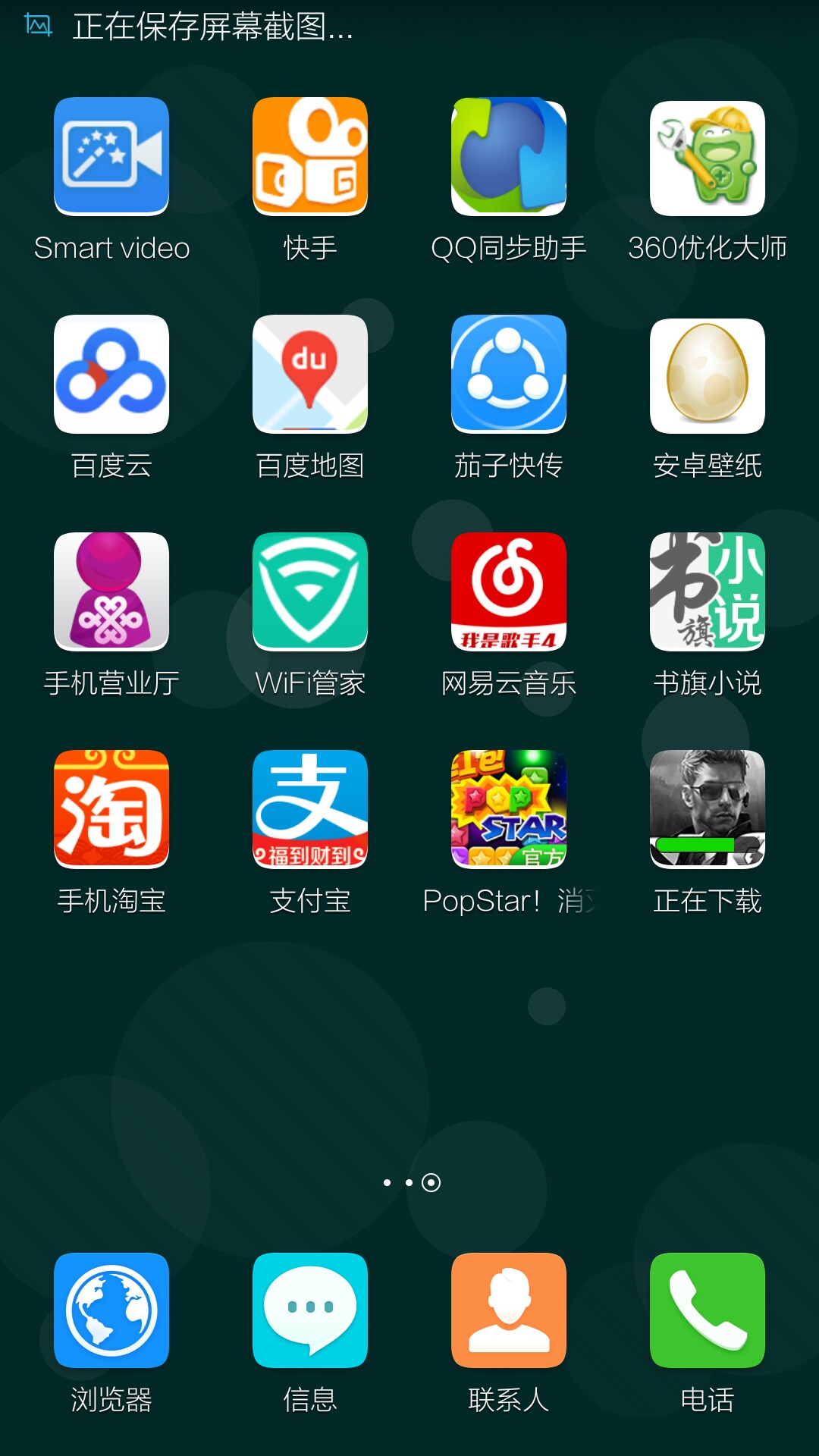Launch WiFi管家

310,591
